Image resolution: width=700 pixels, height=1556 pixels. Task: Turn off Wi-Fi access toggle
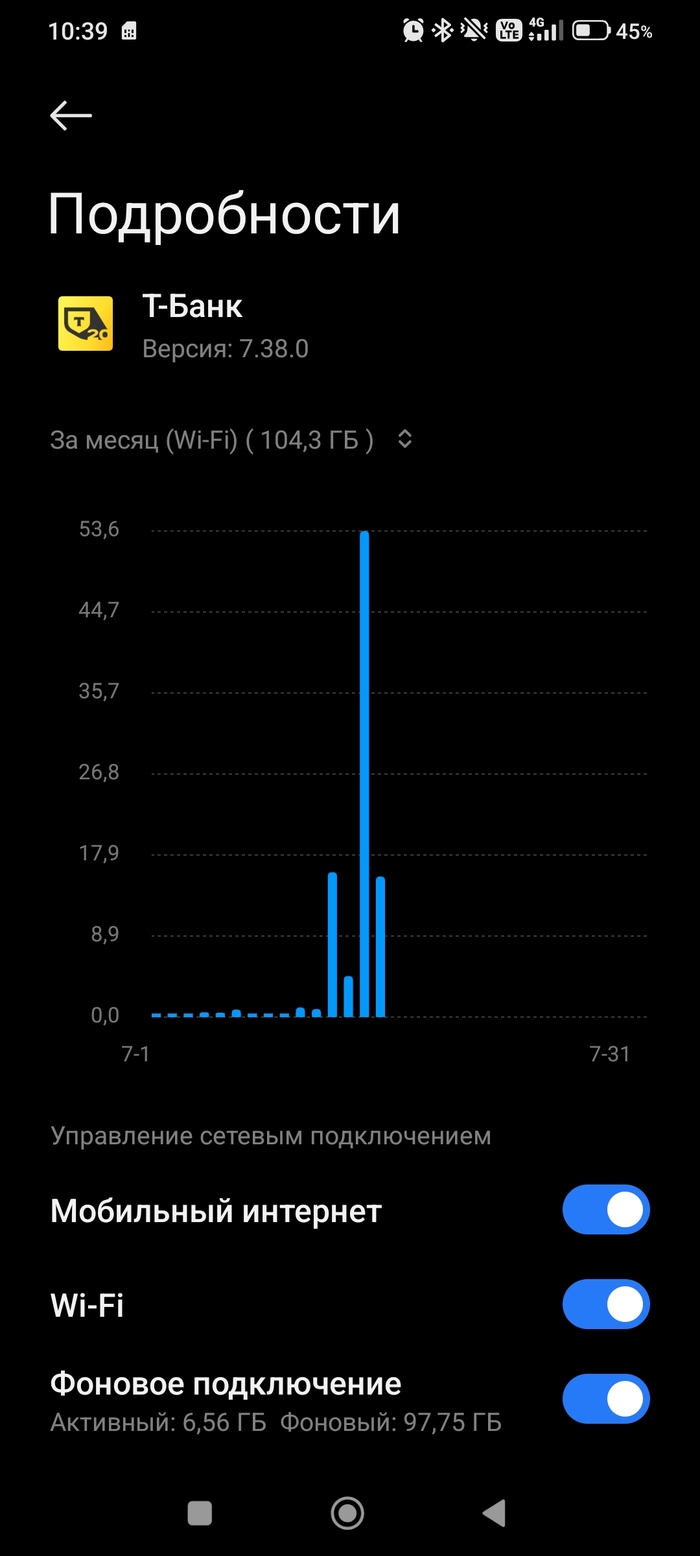606,1304
